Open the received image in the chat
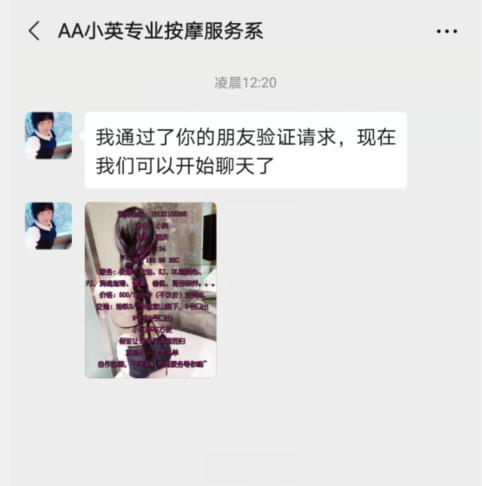This screenshot has height=486, width=482. coord(151,290)
